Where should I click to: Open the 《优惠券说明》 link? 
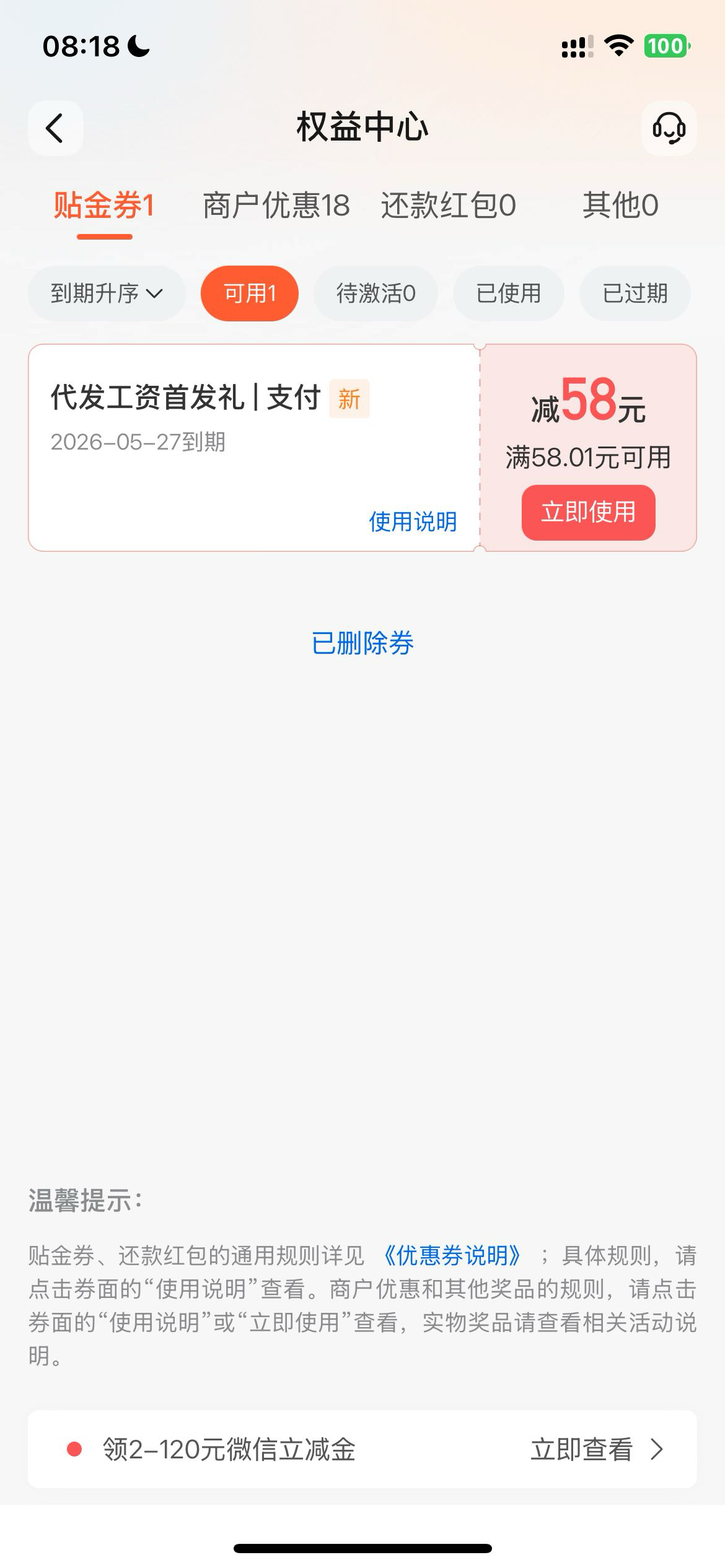pos(452,1256)
